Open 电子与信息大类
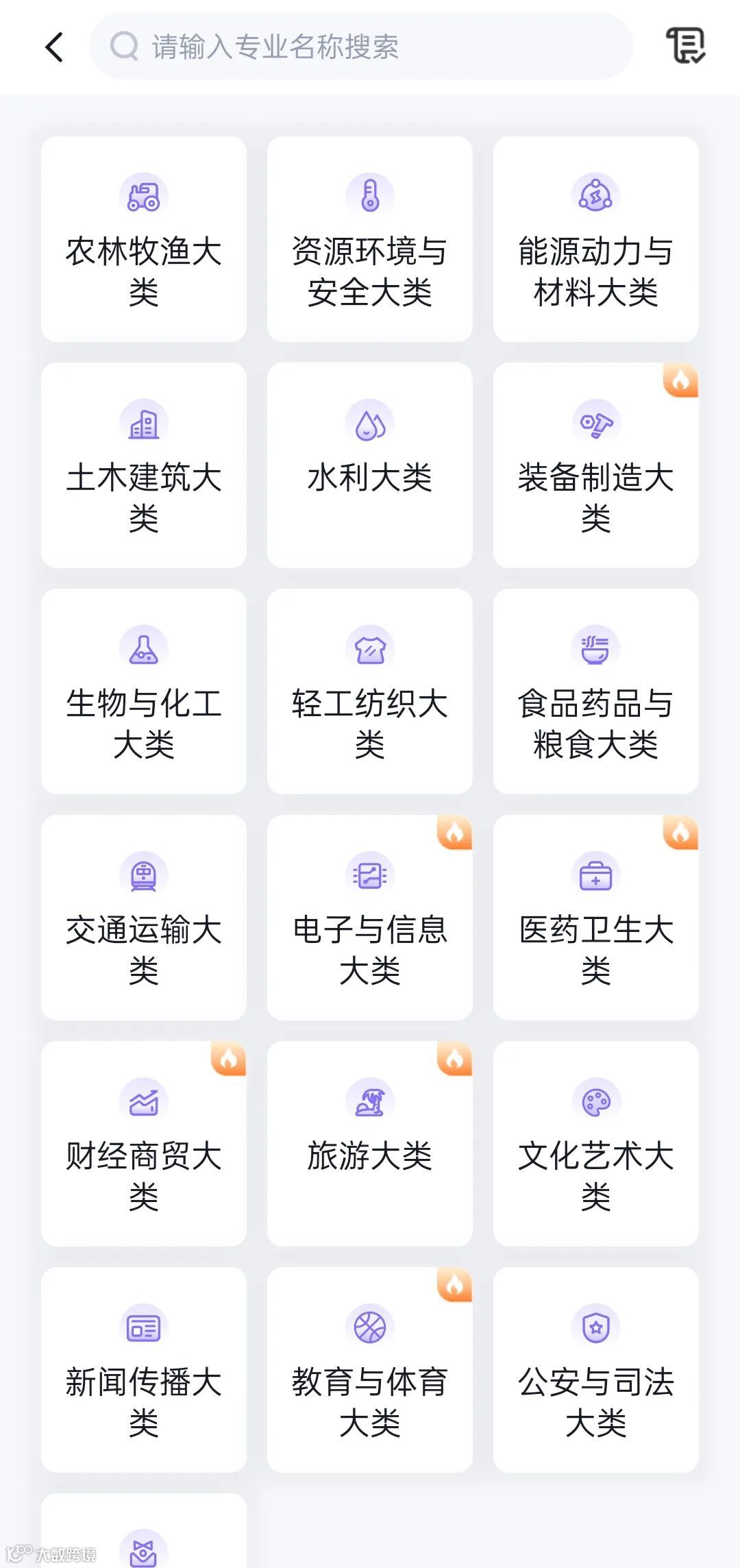The height and width of the screenshot is (1568, 740). pos(370,918)
